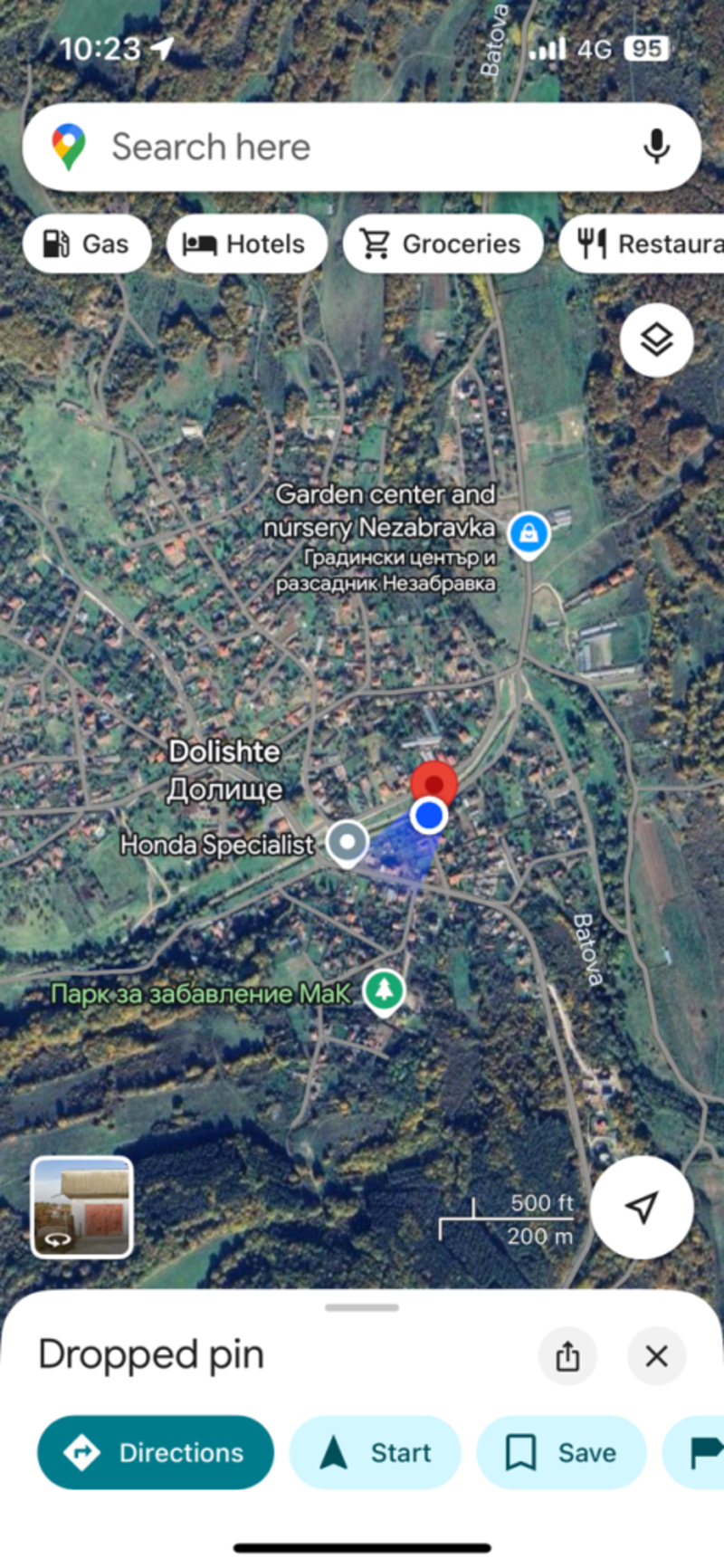
Task: Select the Gas chip
Action: tap(87, 244)
